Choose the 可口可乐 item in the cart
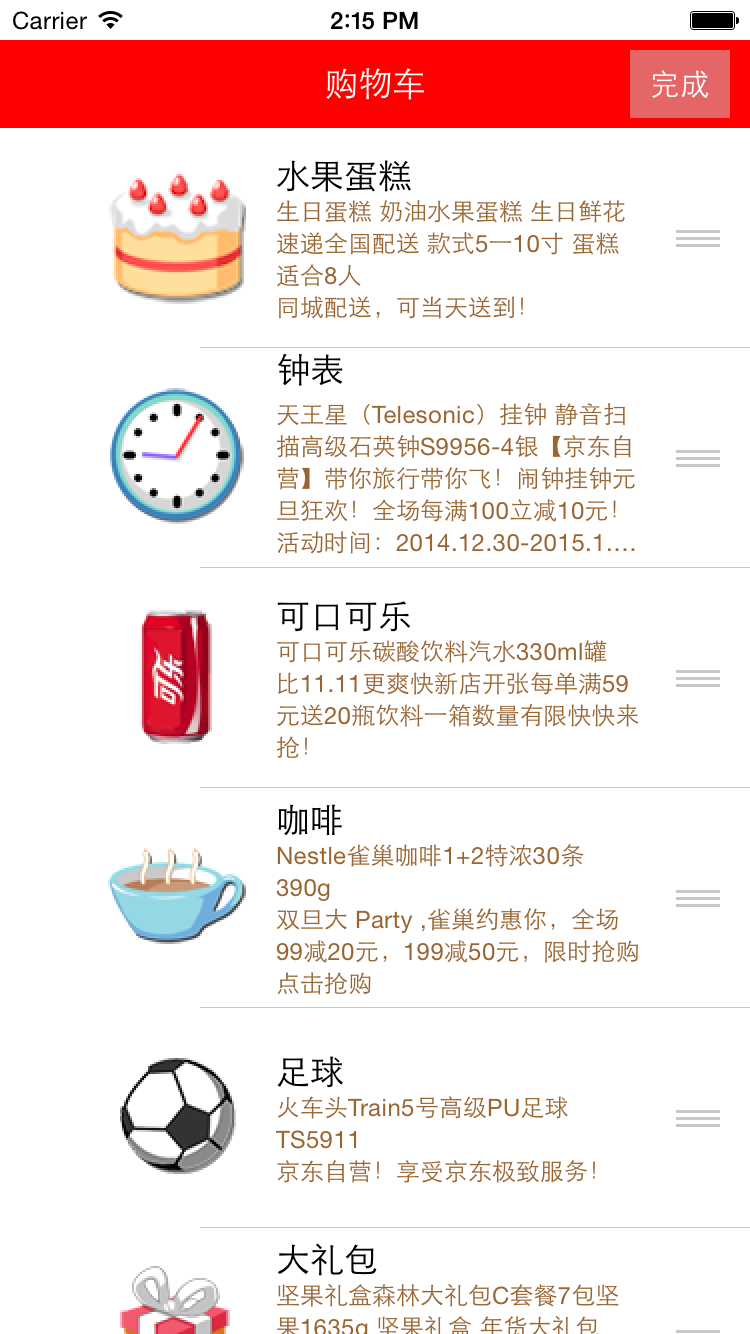Screen dimensions: 750x1334 400,678
